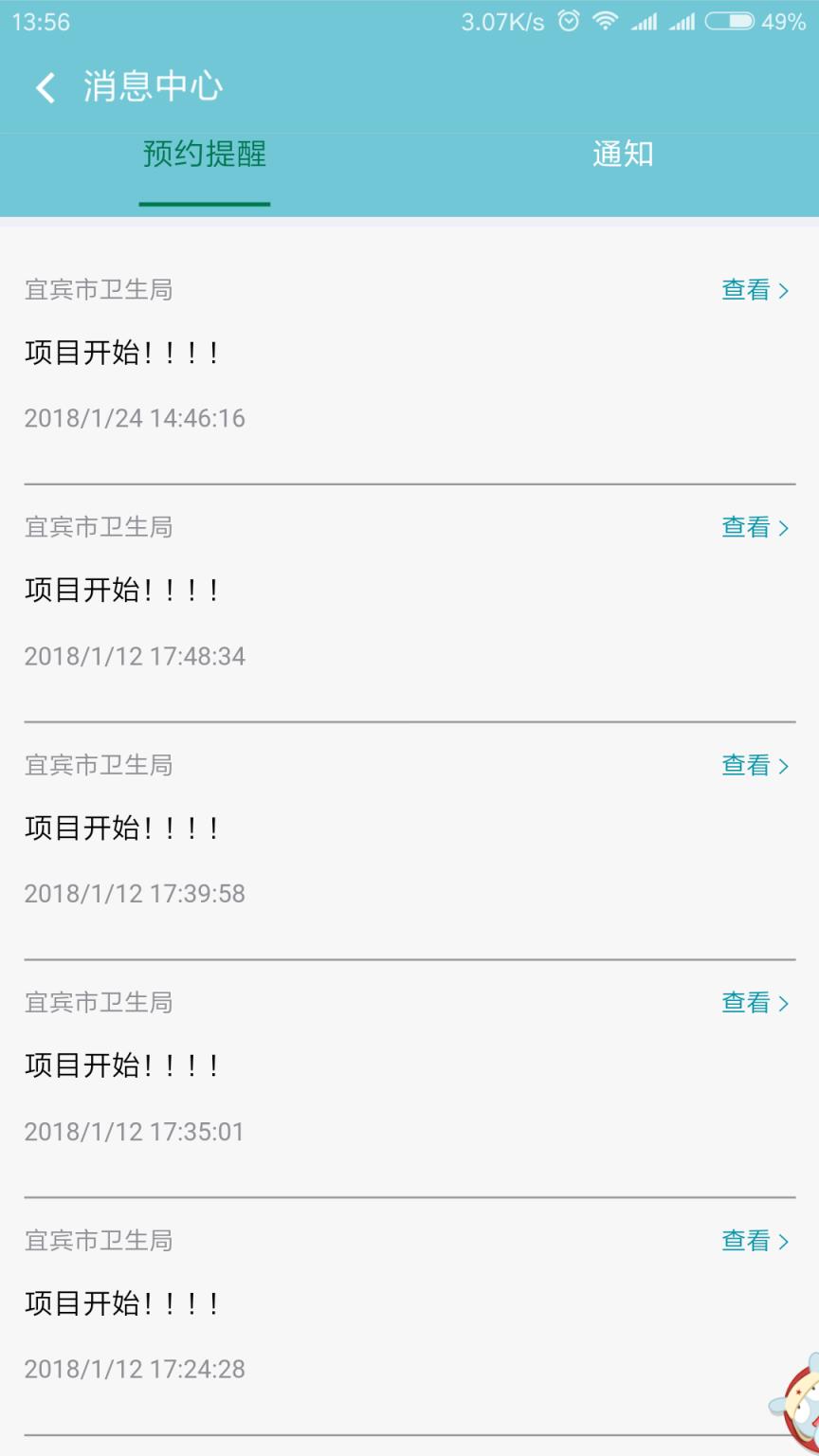Expand the chevron on the last message's 查看

[x=783, y=1241]
